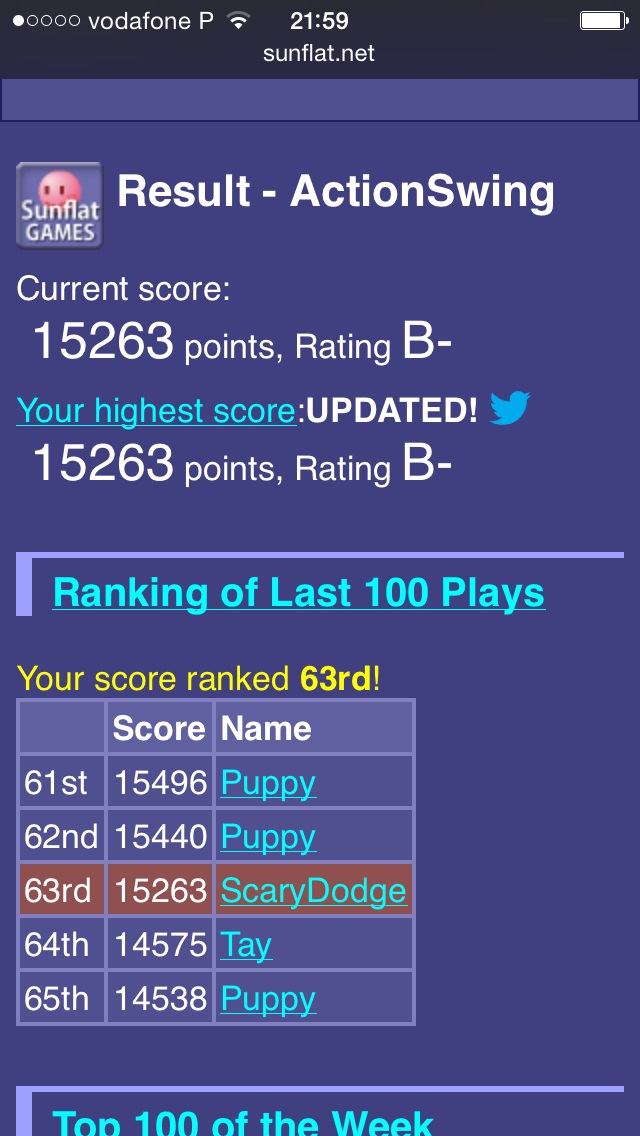
Task: Open the Tay player link
Action: pos(246,945)
